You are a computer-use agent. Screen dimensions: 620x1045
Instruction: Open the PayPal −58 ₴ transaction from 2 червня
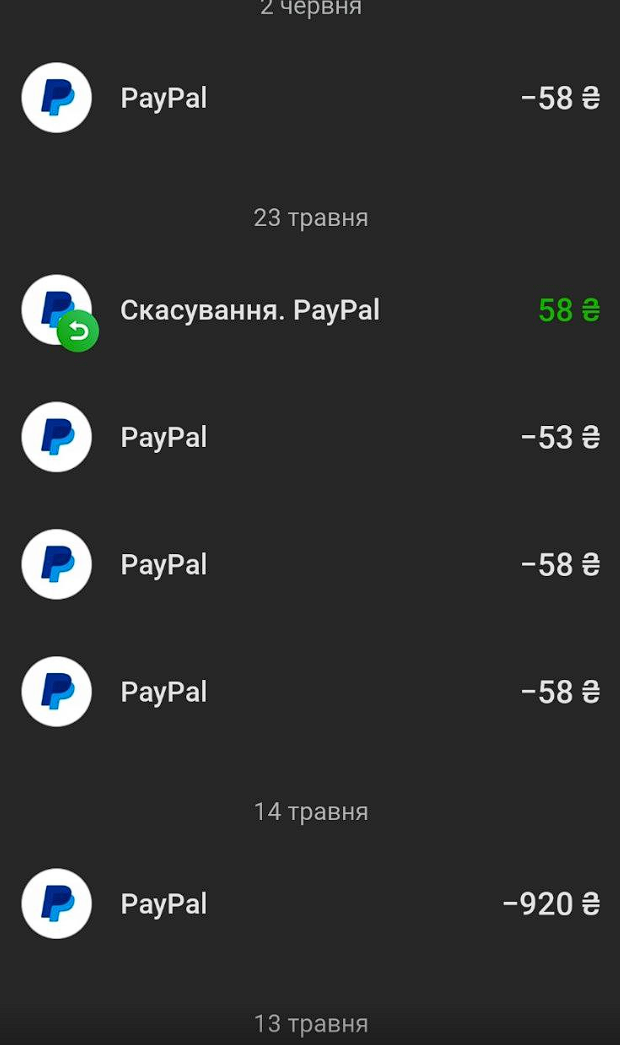pos(310,98)
